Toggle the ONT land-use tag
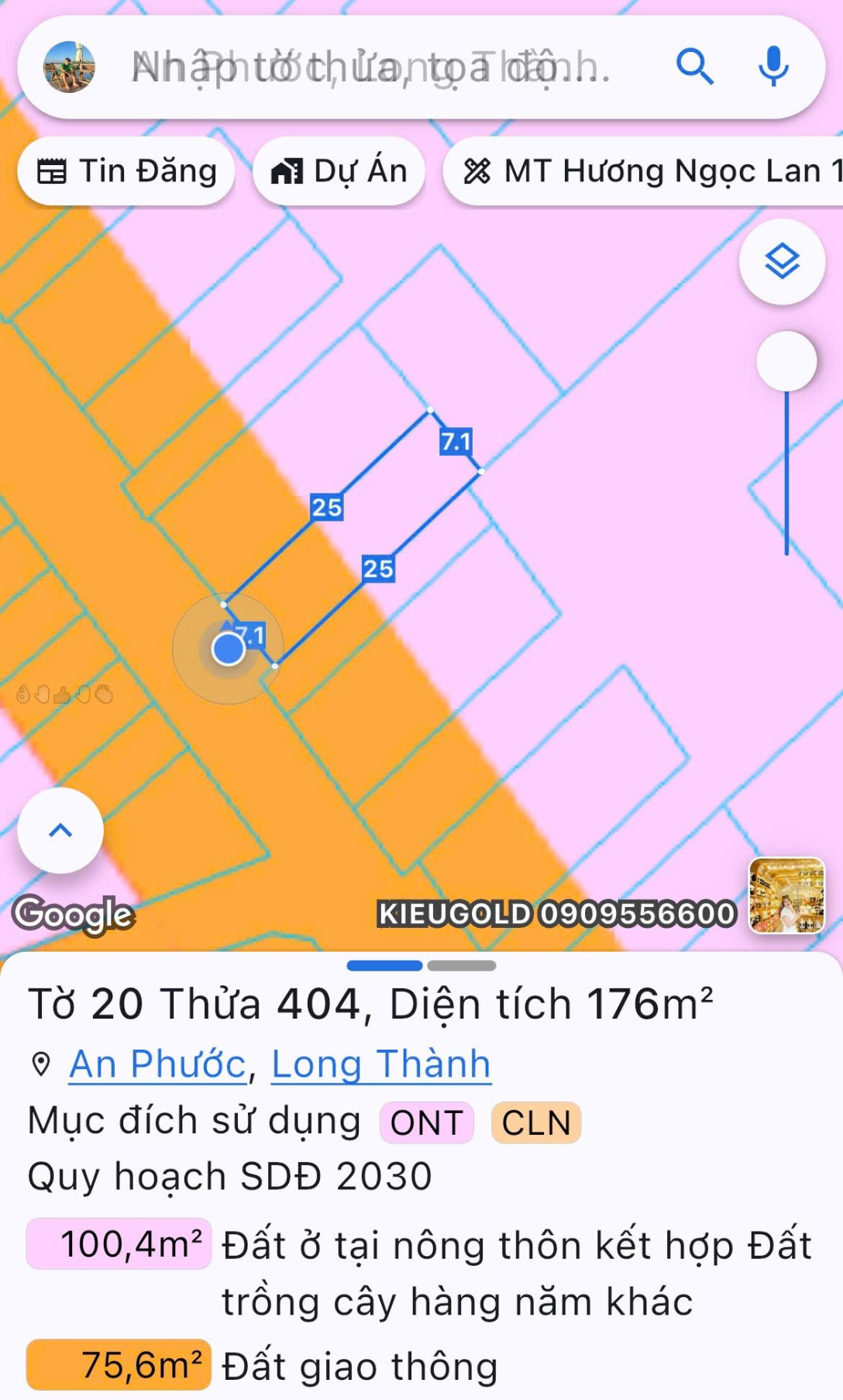Viewport: 843px width, 1400px height. 425,1121
